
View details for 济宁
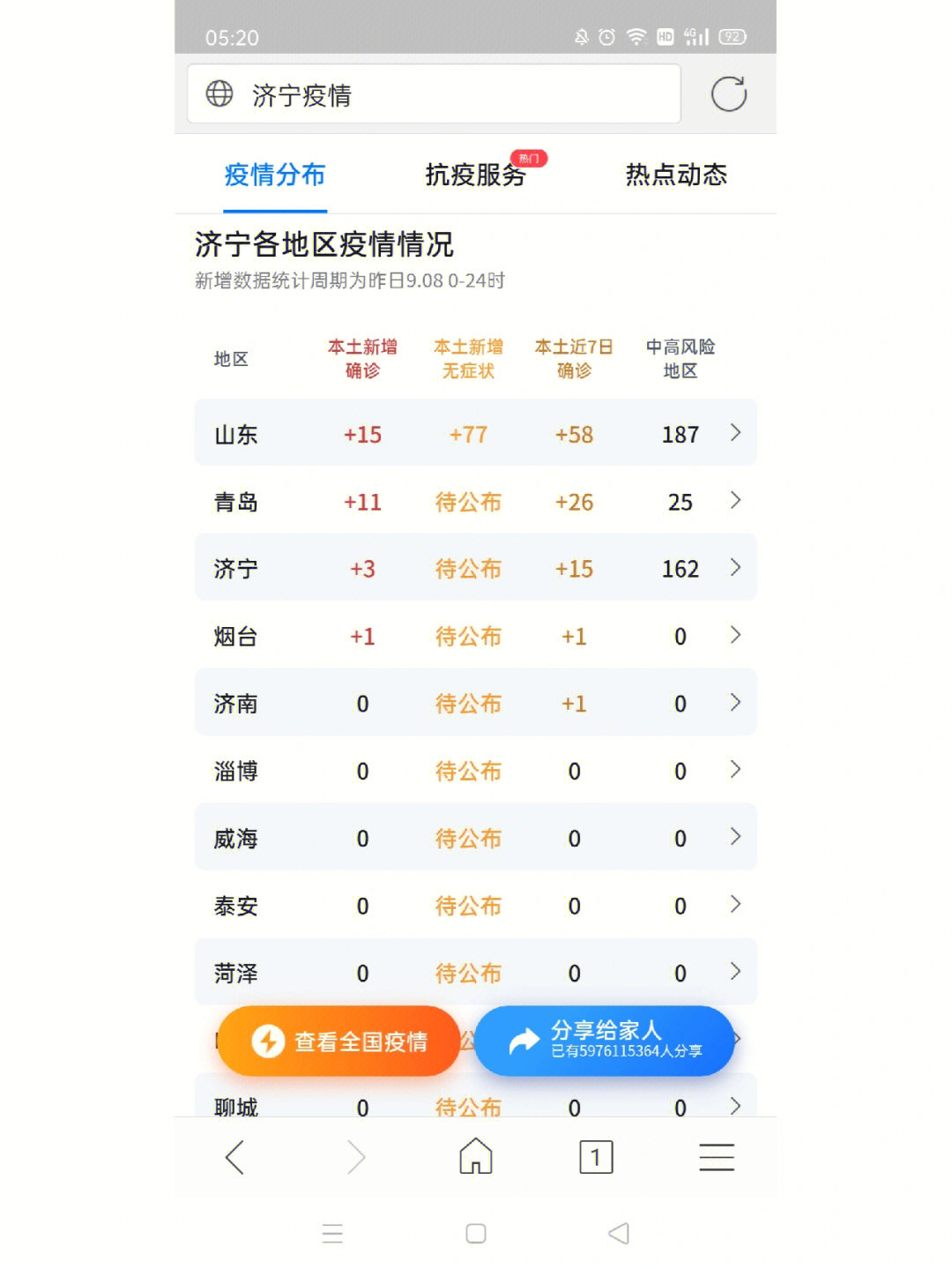tap(475, 568)
